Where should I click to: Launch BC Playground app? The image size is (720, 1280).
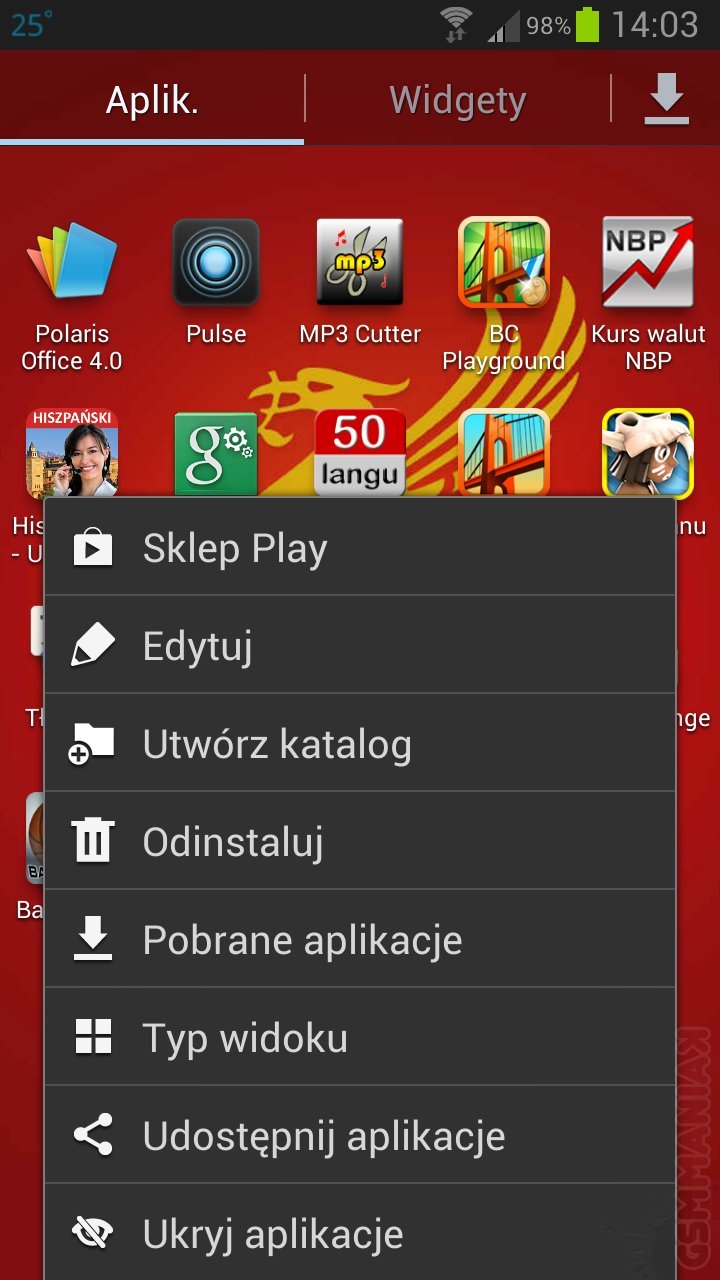pyautogui.click(x=504, y=290)
